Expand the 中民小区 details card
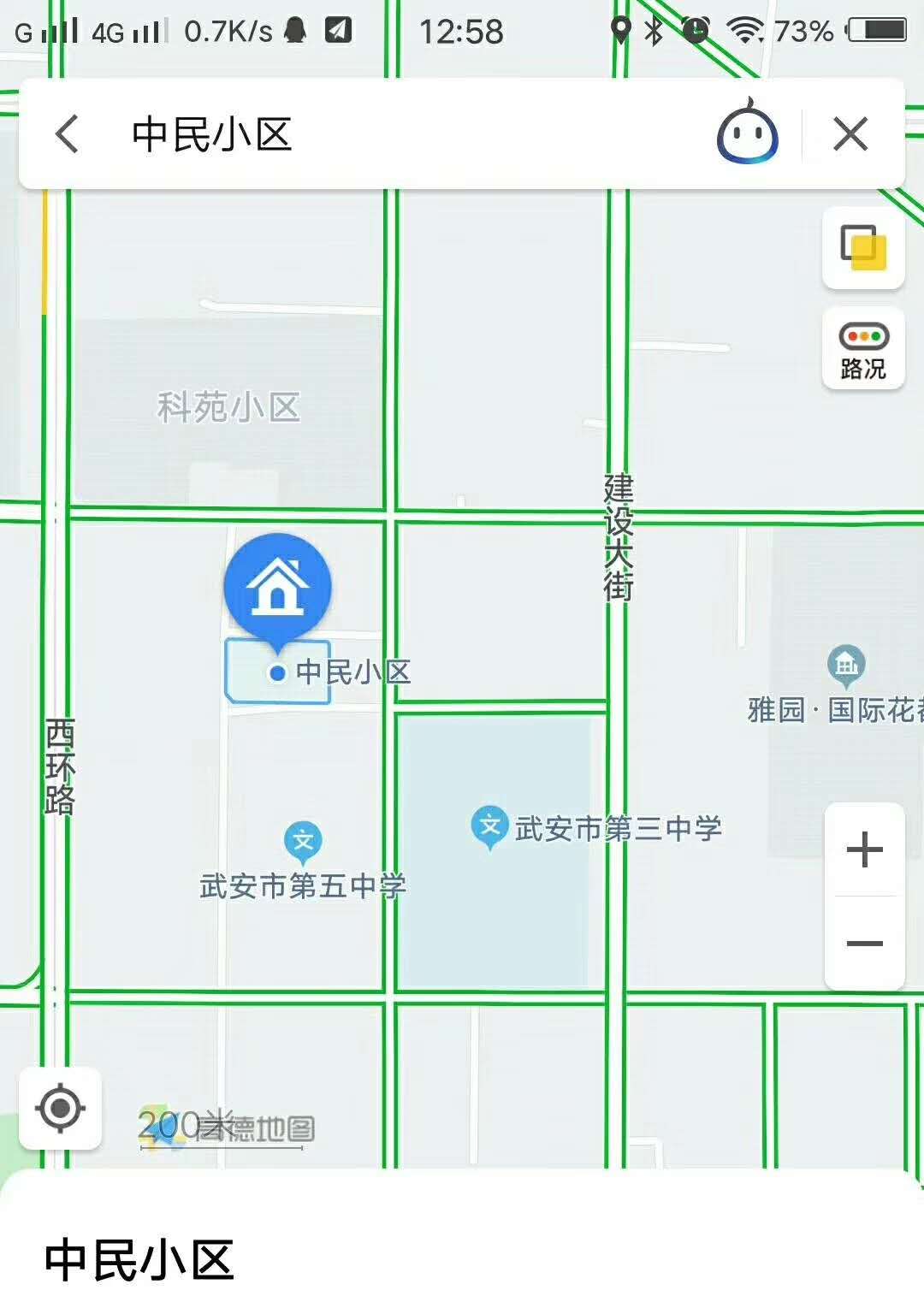 [462, 1258]
